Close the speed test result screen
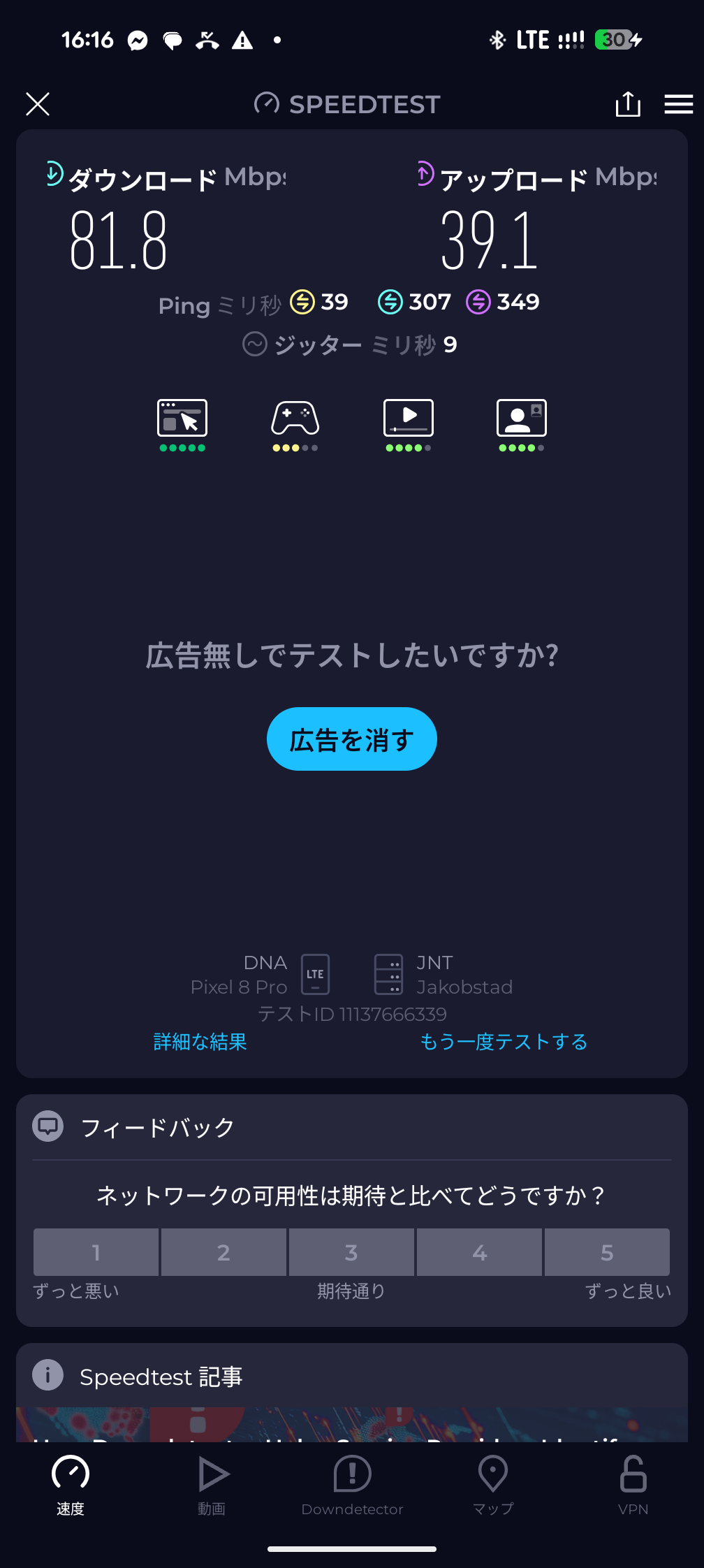704x1568 pixels. point(38,105)
